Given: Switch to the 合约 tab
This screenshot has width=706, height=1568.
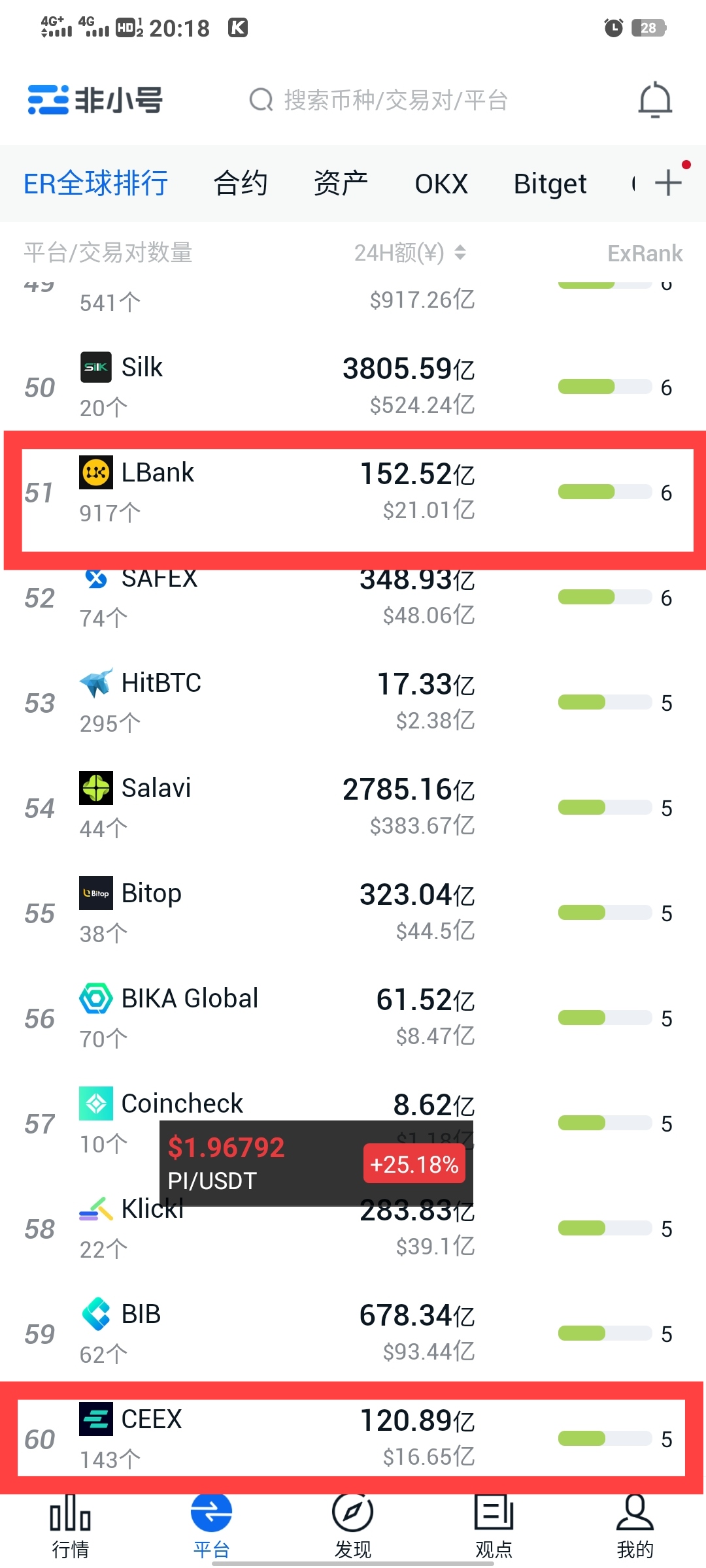Looking at the screenshot, I should pyautogui.click(x=241, y=184).
